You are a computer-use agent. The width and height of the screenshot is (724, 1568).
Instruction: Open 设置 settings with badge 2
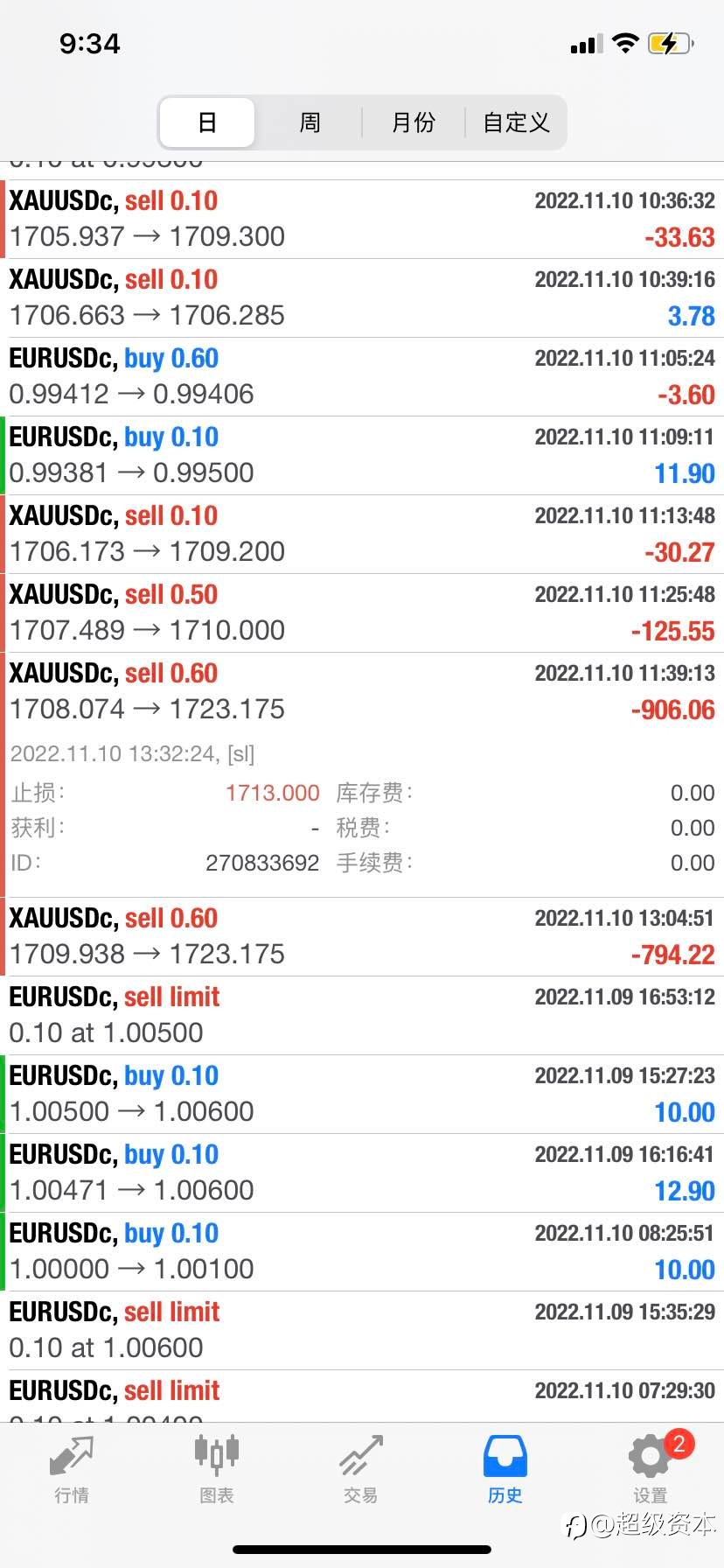coord(651,1470)
